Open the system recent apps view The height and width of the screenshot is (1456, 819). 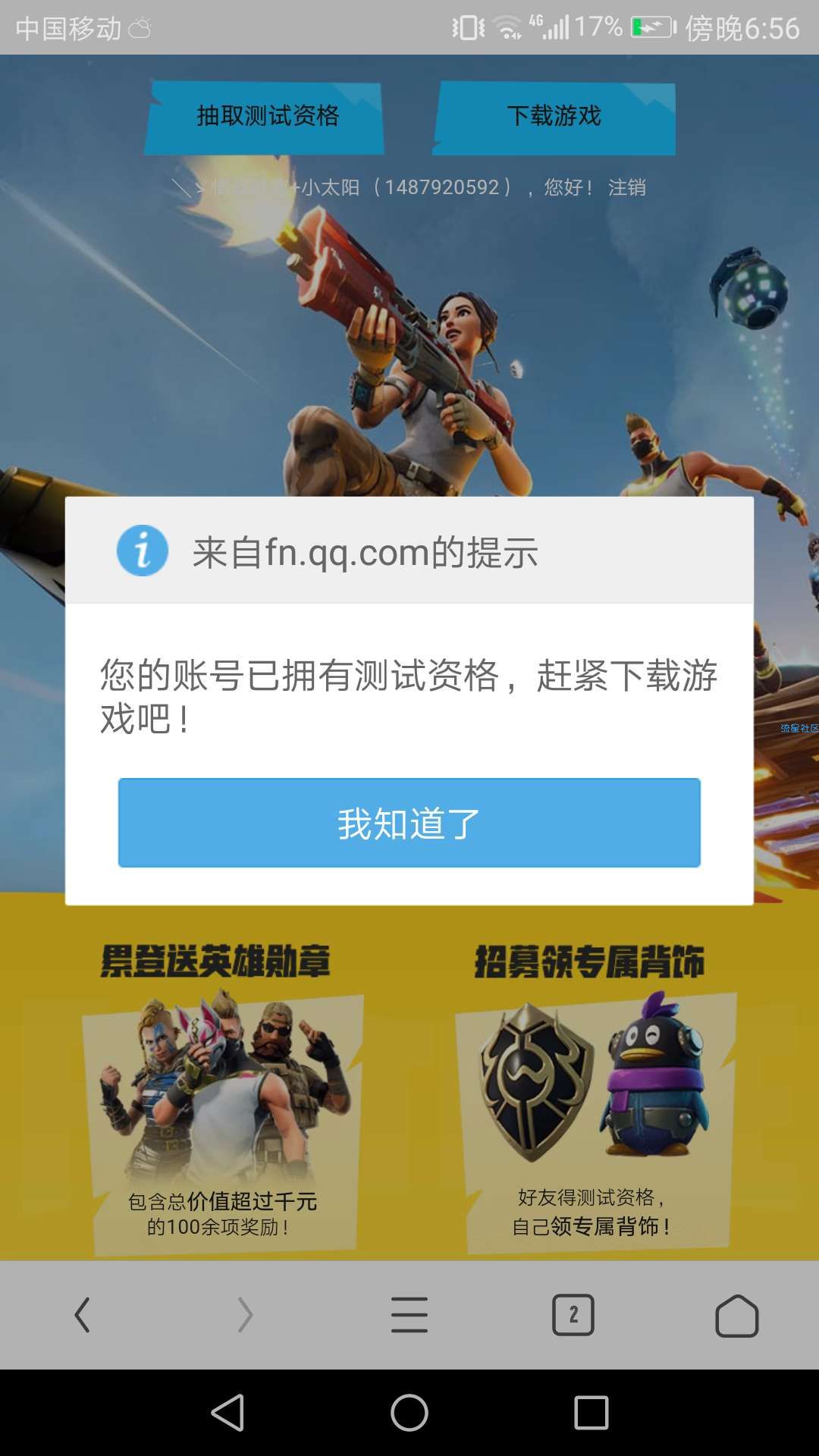click(591, 1413)
